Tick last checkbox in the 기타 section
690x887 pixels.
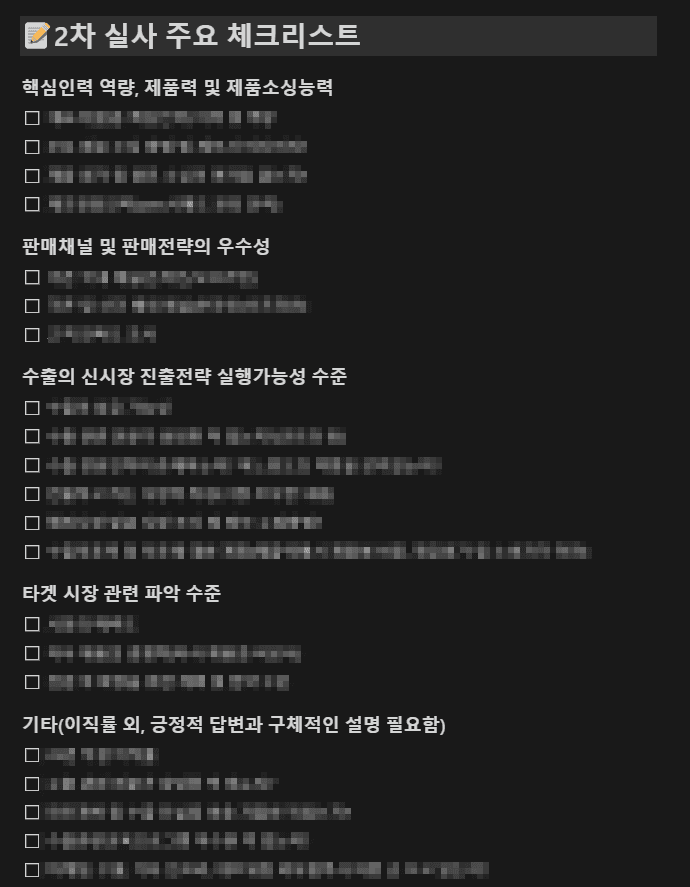pyautogui.click(x=32, y=869)
